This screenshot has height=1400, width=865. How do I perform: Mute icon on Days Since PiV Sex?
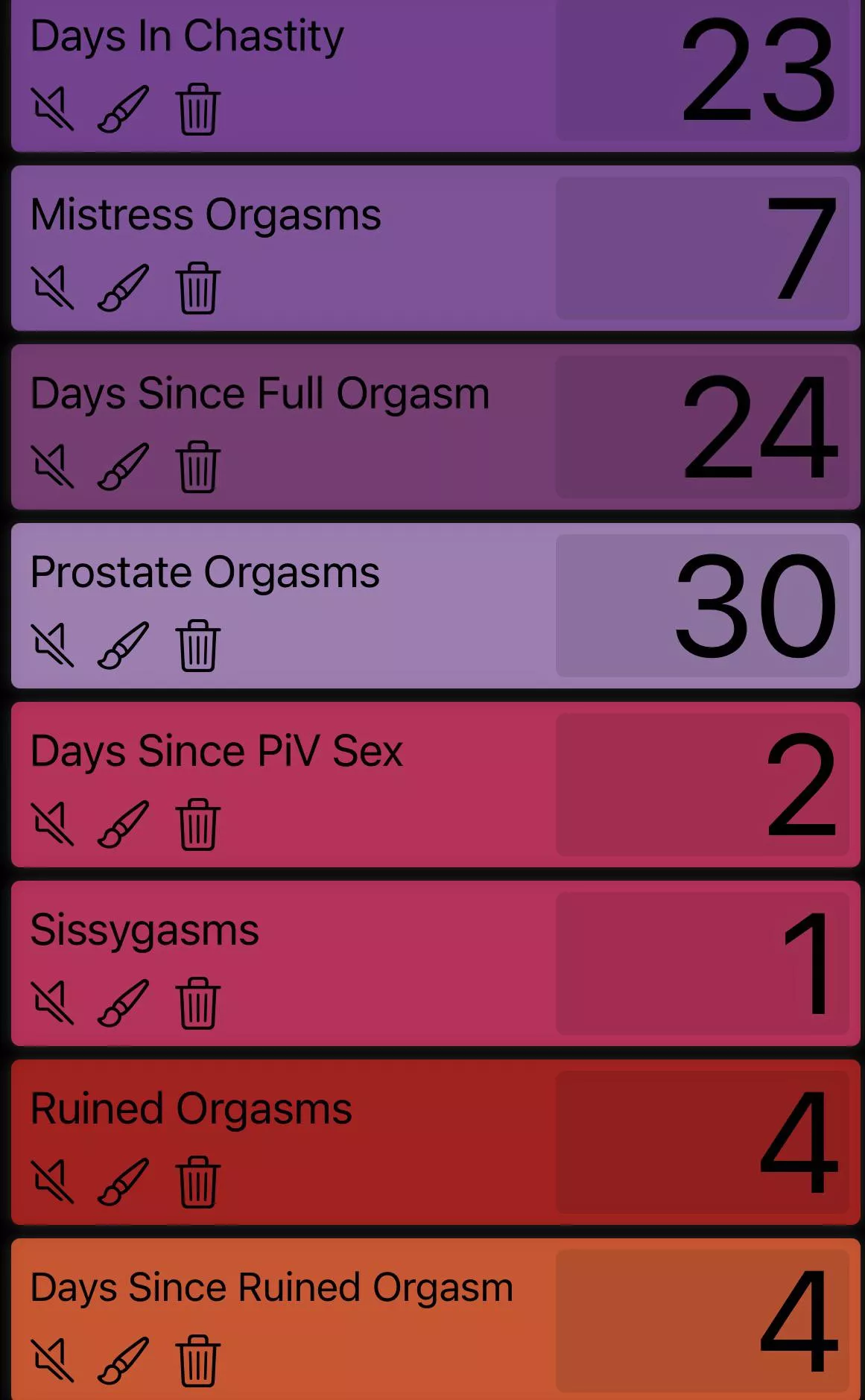(52, 824)
